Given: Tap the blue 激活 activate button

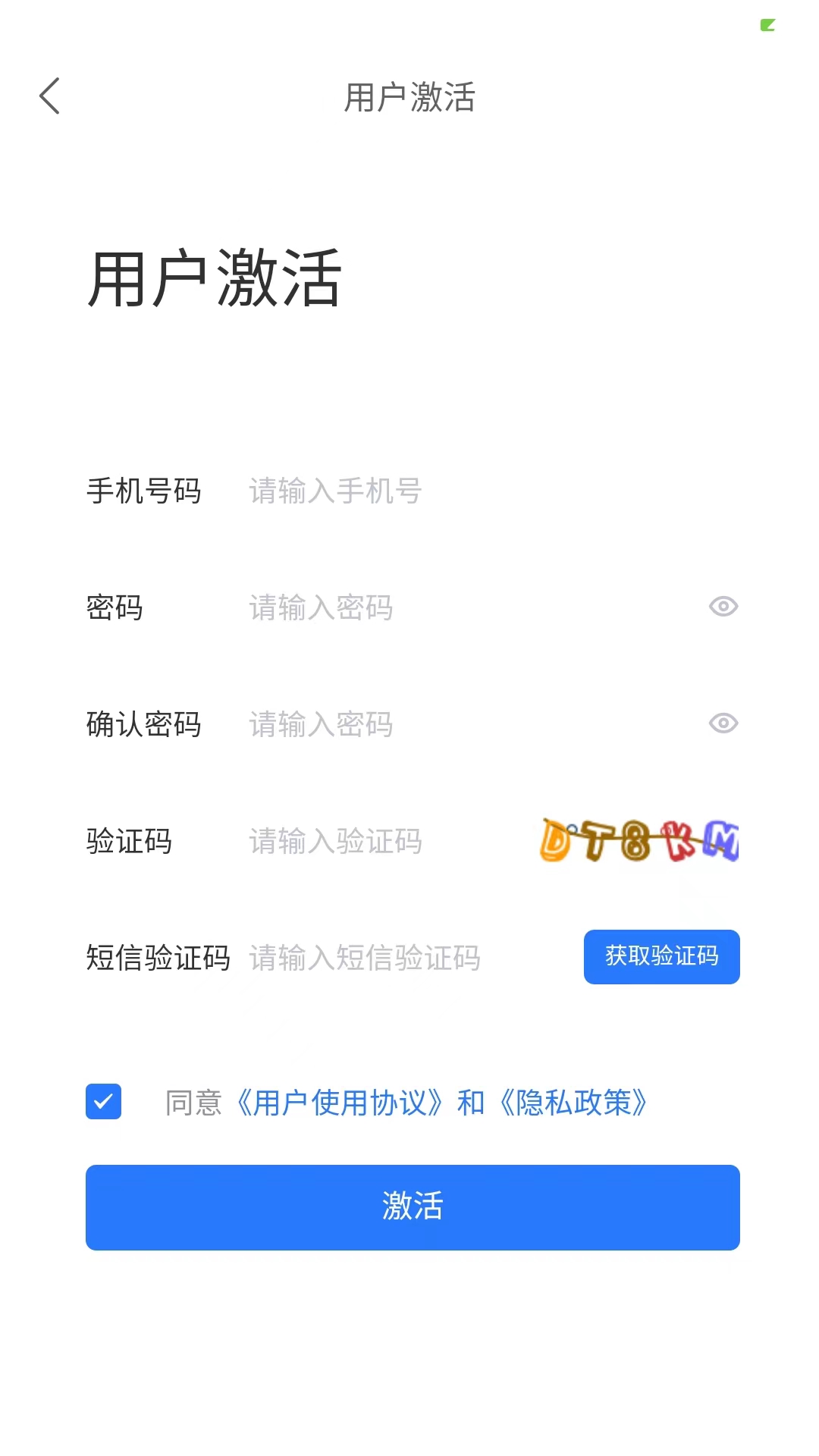Looking at the screenshot, I should click(x=413, y=1207).
